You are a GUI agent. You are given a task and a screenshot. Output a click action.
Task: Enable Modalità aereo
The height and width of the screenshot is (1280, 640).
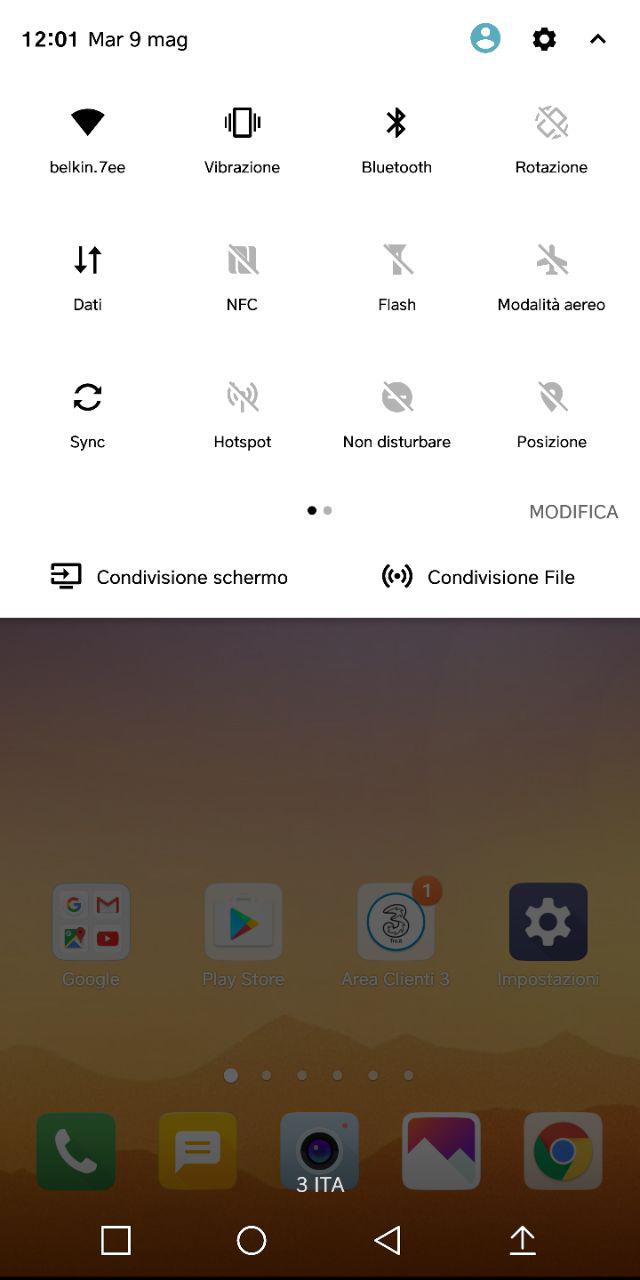click(x=551, y=278)
